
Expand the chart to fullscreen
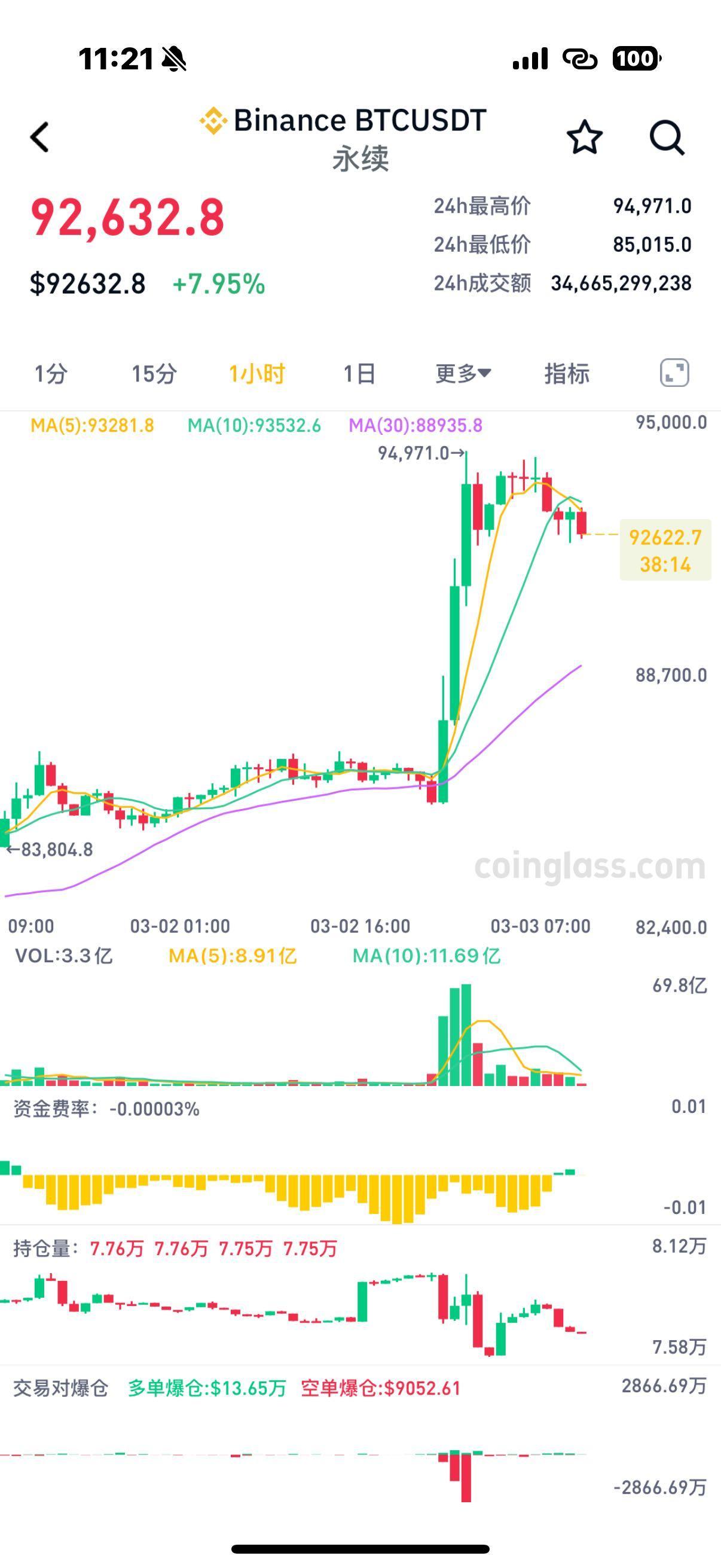pyautogui.click(x=674, y=373)
